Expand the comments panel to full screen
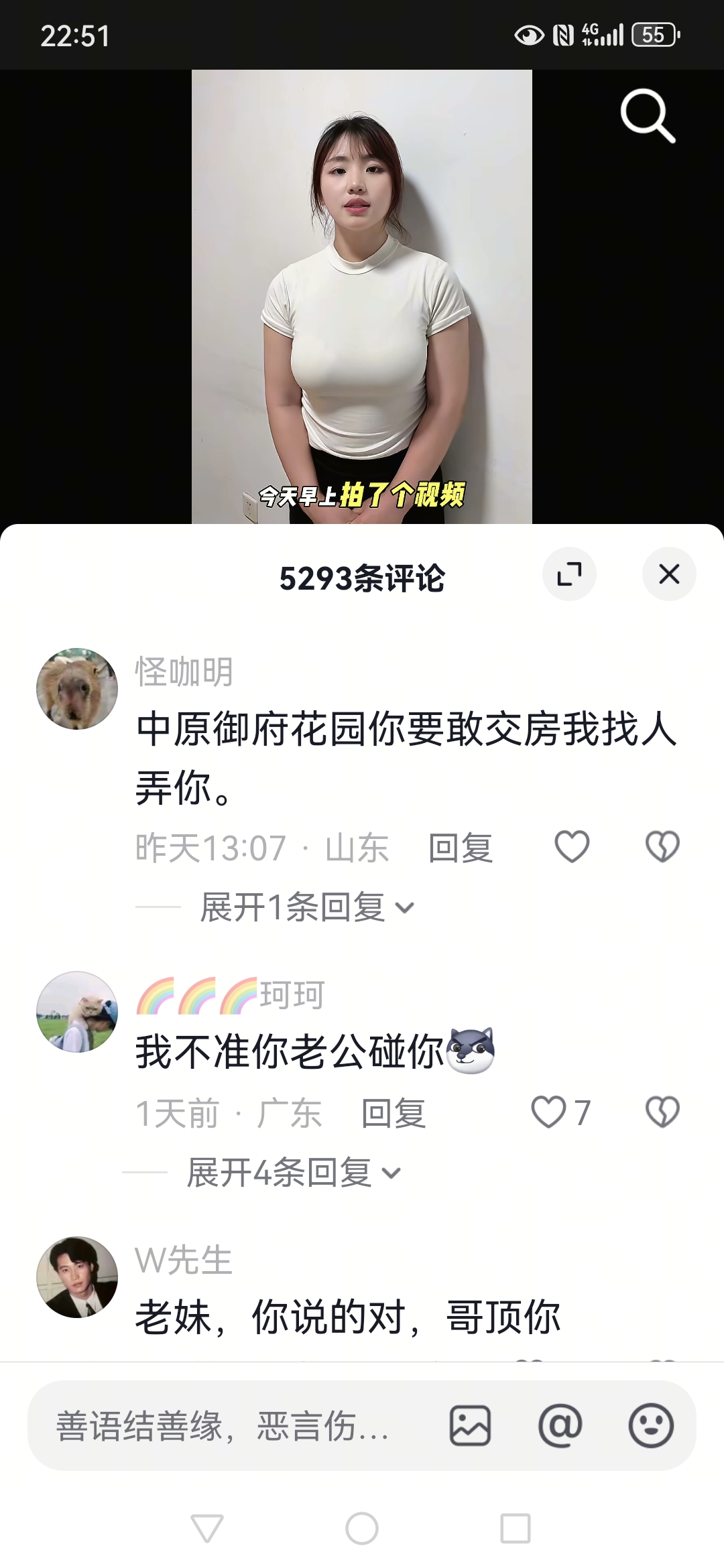724x1568 pixels. [569, 574]
